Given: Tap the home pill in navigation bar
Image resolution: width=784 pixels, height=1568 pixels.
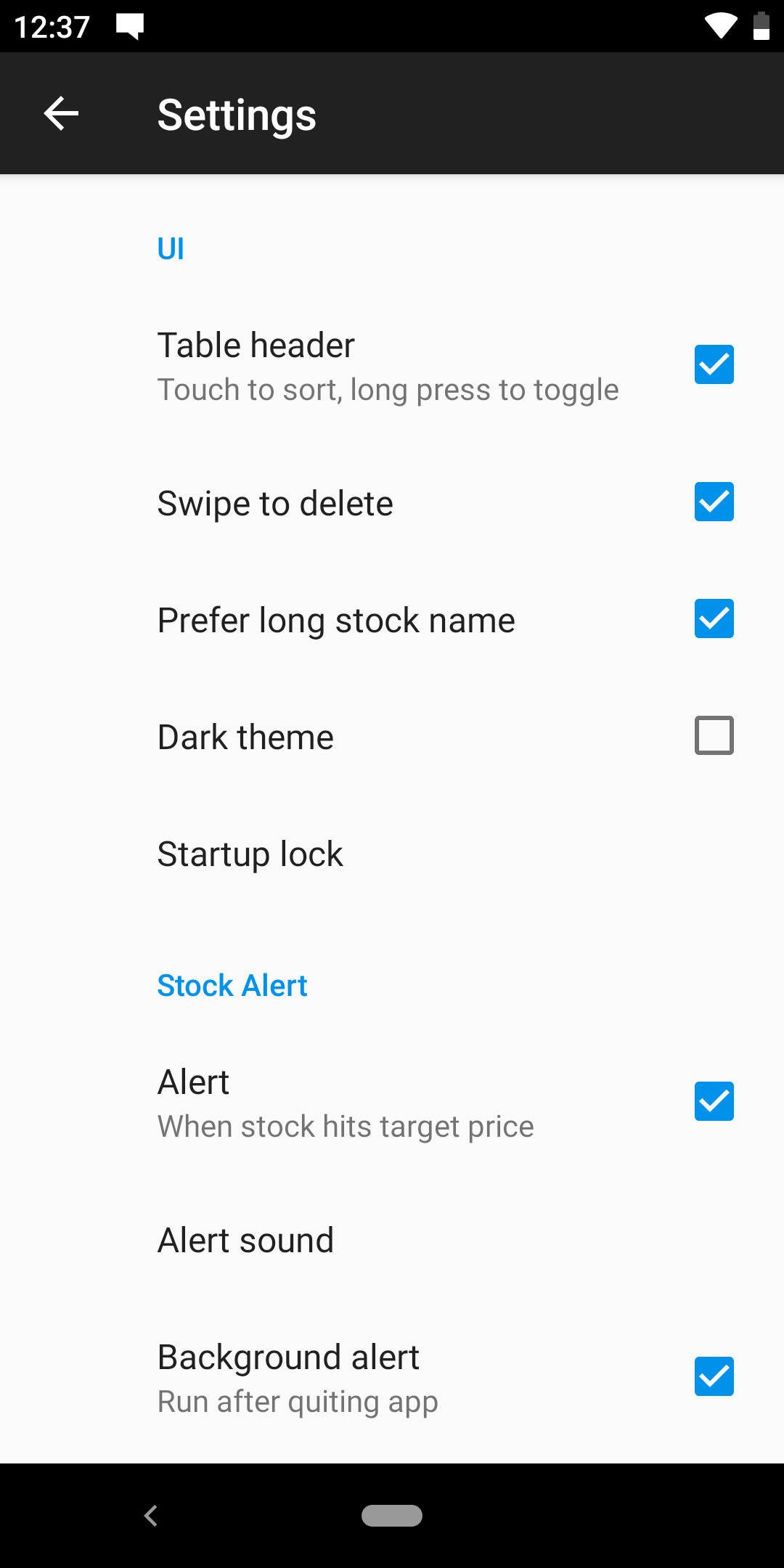Looking at the screenshot, I should click(x=392, y=1516).
